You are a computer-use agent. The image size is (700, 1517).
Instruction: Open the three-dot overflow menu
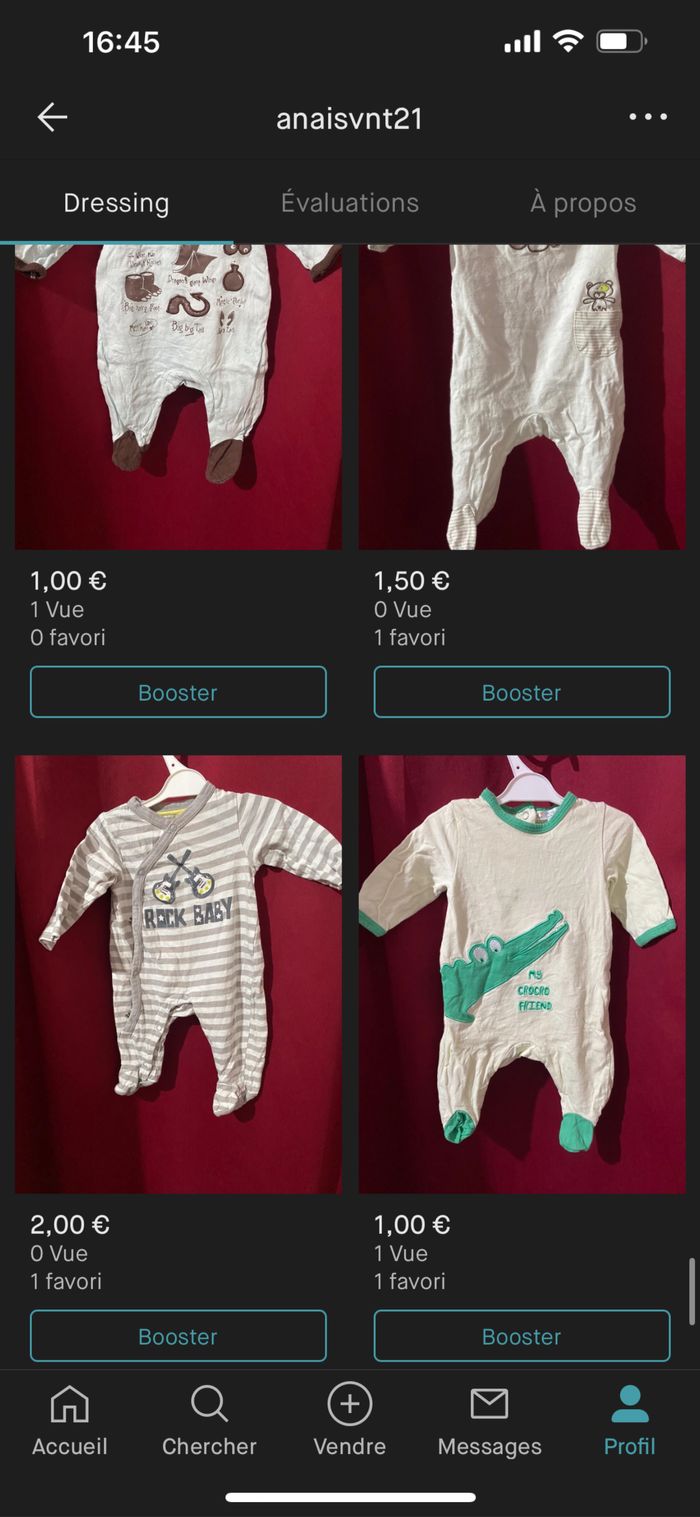648,118
